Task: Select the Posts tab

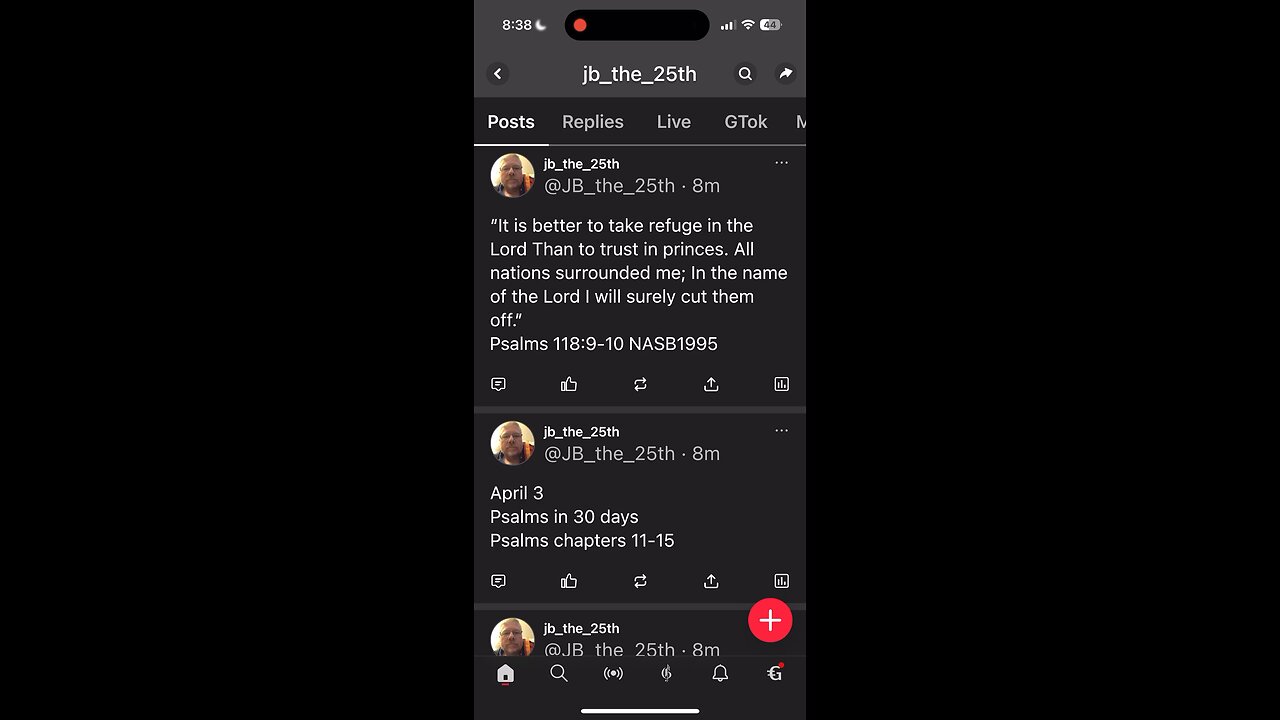Action: click(x=511, y=122)
